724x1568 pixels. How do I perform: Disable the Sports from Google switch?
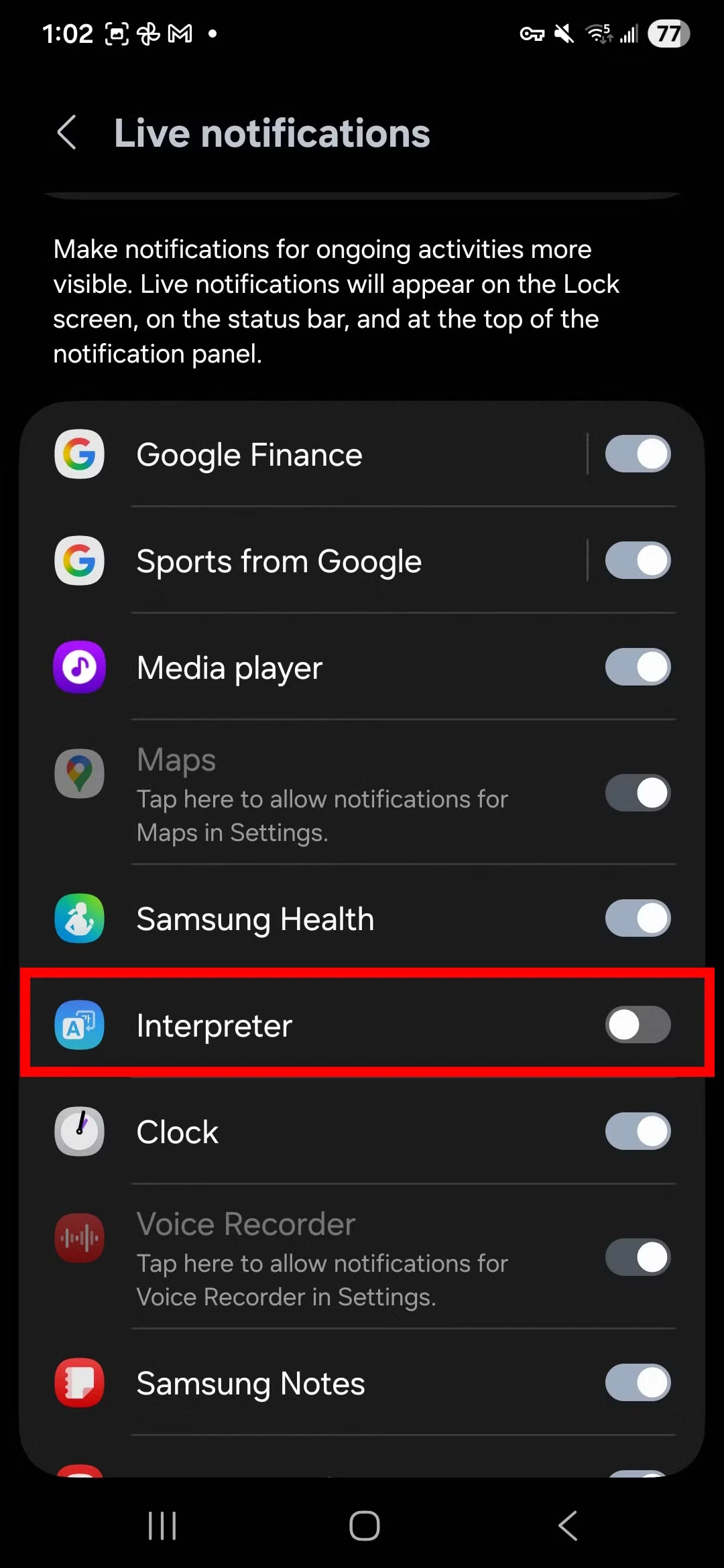[638, 561]
